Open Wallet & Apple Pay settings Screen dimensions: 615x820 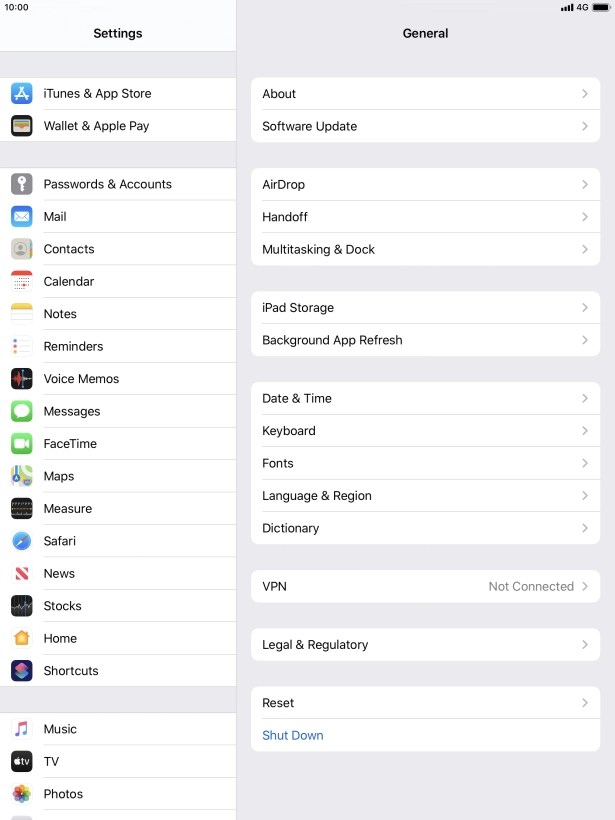(x=118, y=126)
